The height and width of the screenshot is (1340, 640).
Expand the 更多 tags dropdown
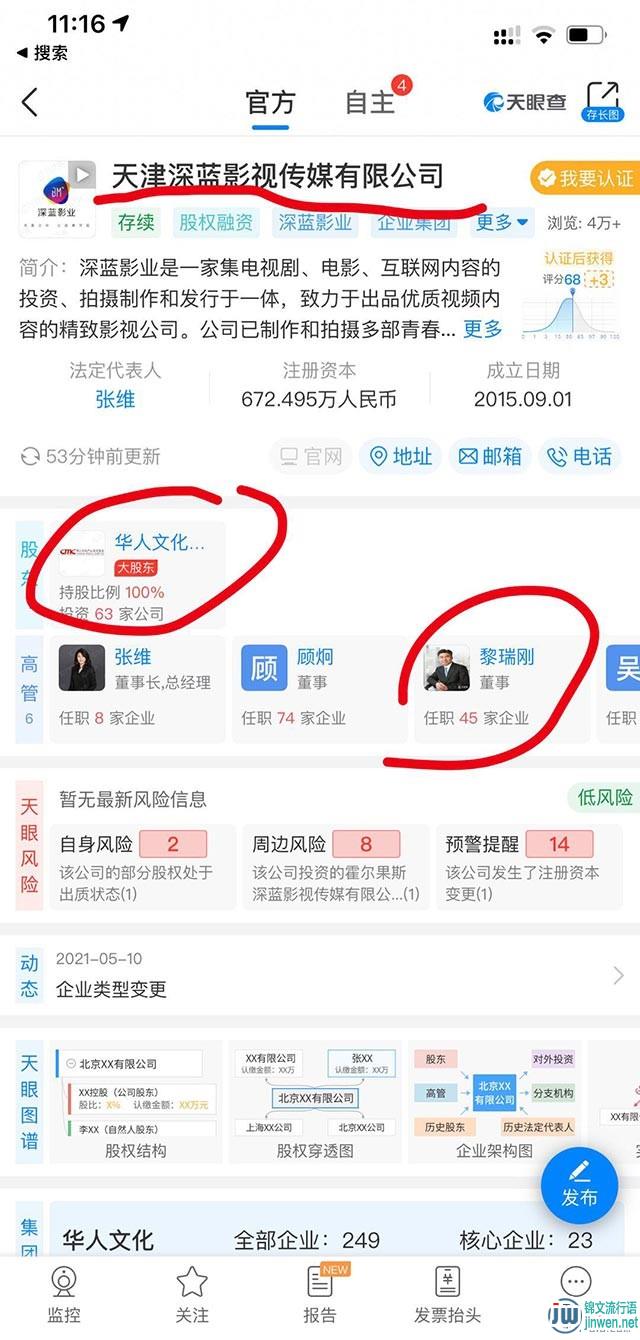click(502, 222)
